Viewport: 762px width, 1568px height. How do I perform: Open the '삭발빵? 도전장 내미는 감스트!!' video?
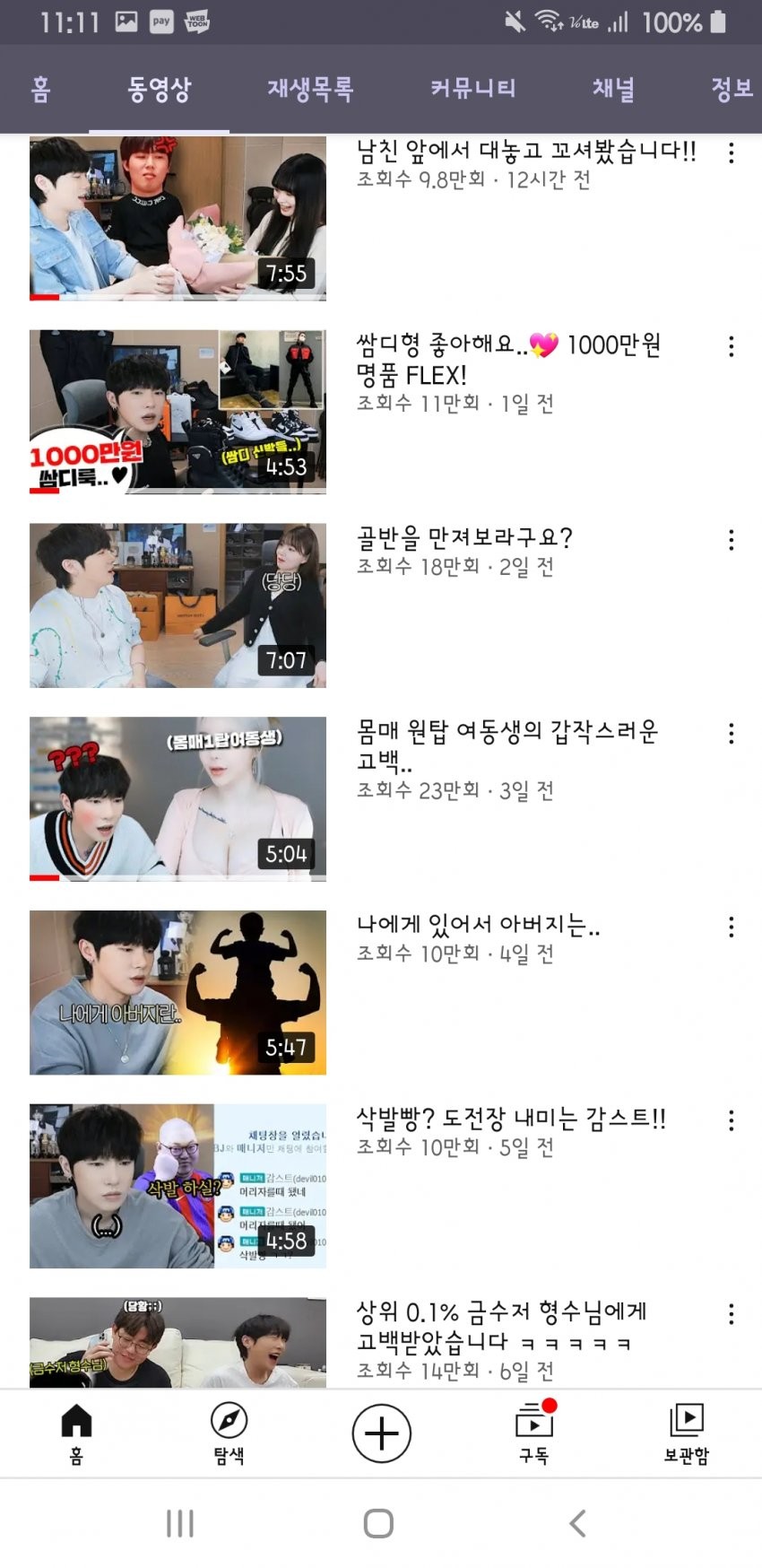178,1186
